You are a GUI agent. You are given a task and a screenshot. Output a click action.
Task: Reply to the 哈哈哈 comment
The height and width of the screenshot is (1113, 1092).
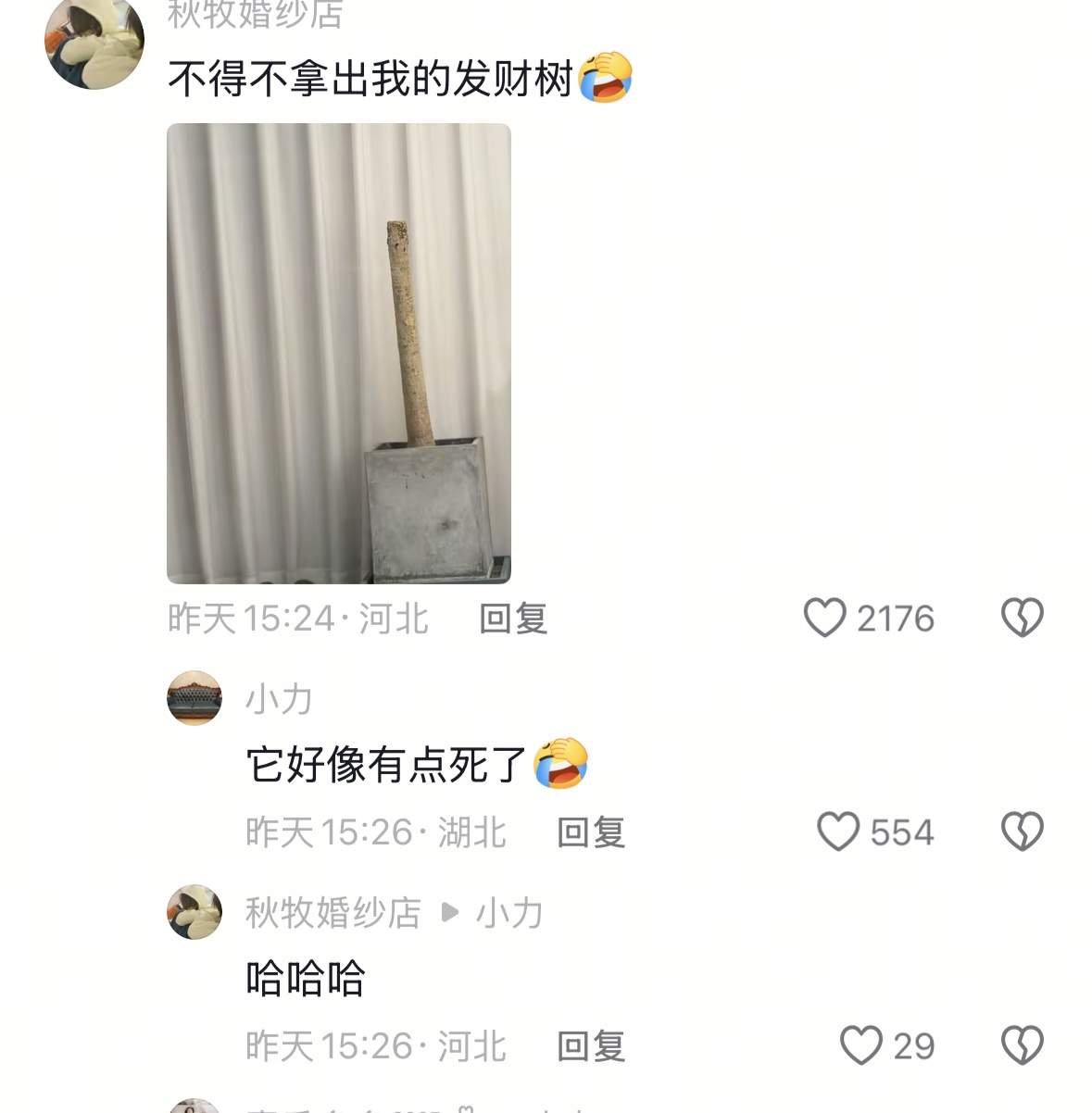591,1046
